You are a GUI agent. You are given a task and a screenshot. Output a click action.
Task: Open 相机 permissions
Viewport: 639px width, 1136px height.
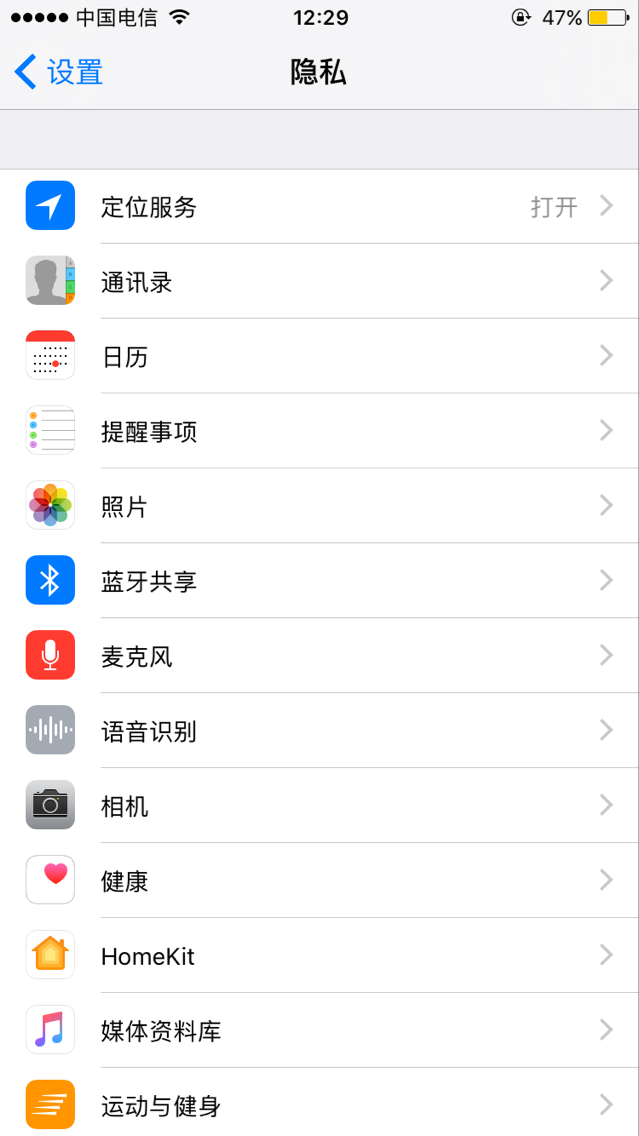320,805
